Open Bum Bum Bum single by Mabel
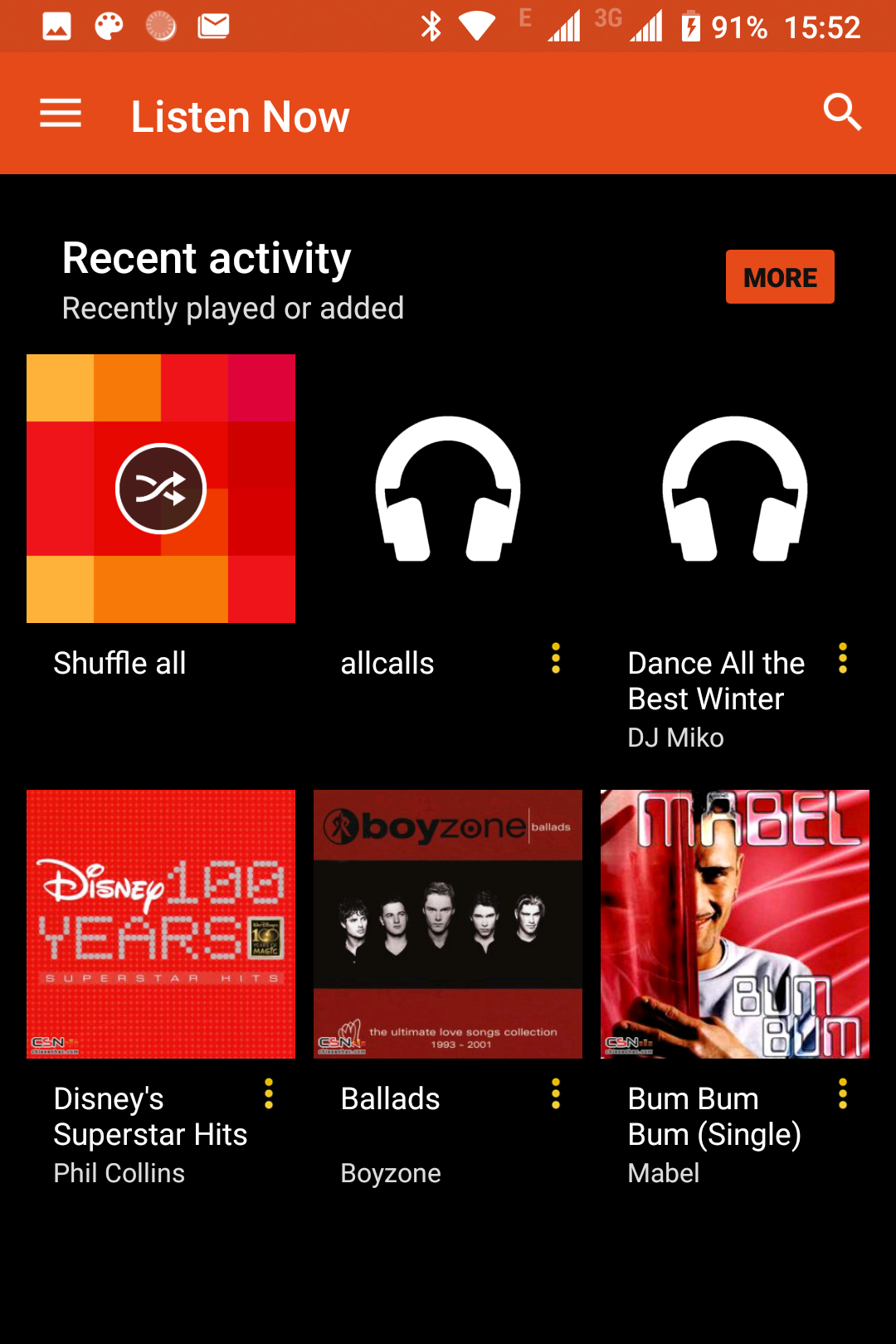The image size is (896, 1344). 734,923
